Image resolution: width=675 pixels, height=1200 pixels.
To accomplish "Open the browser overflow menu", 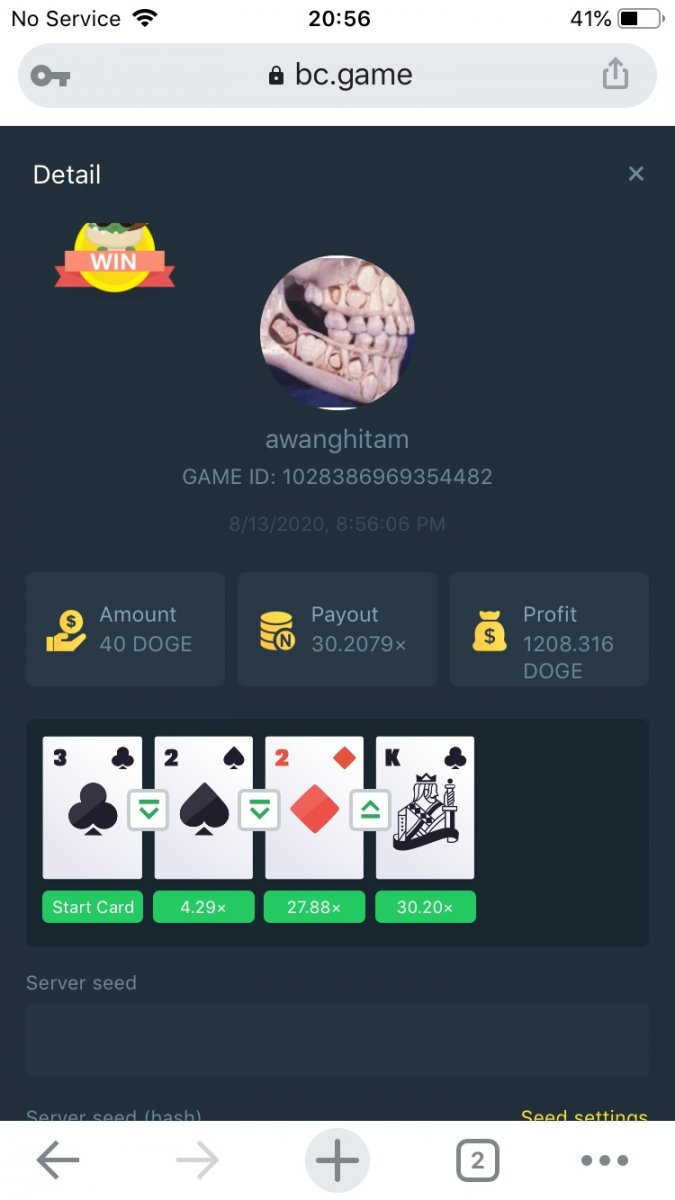I will click(x=604, y=1161).
